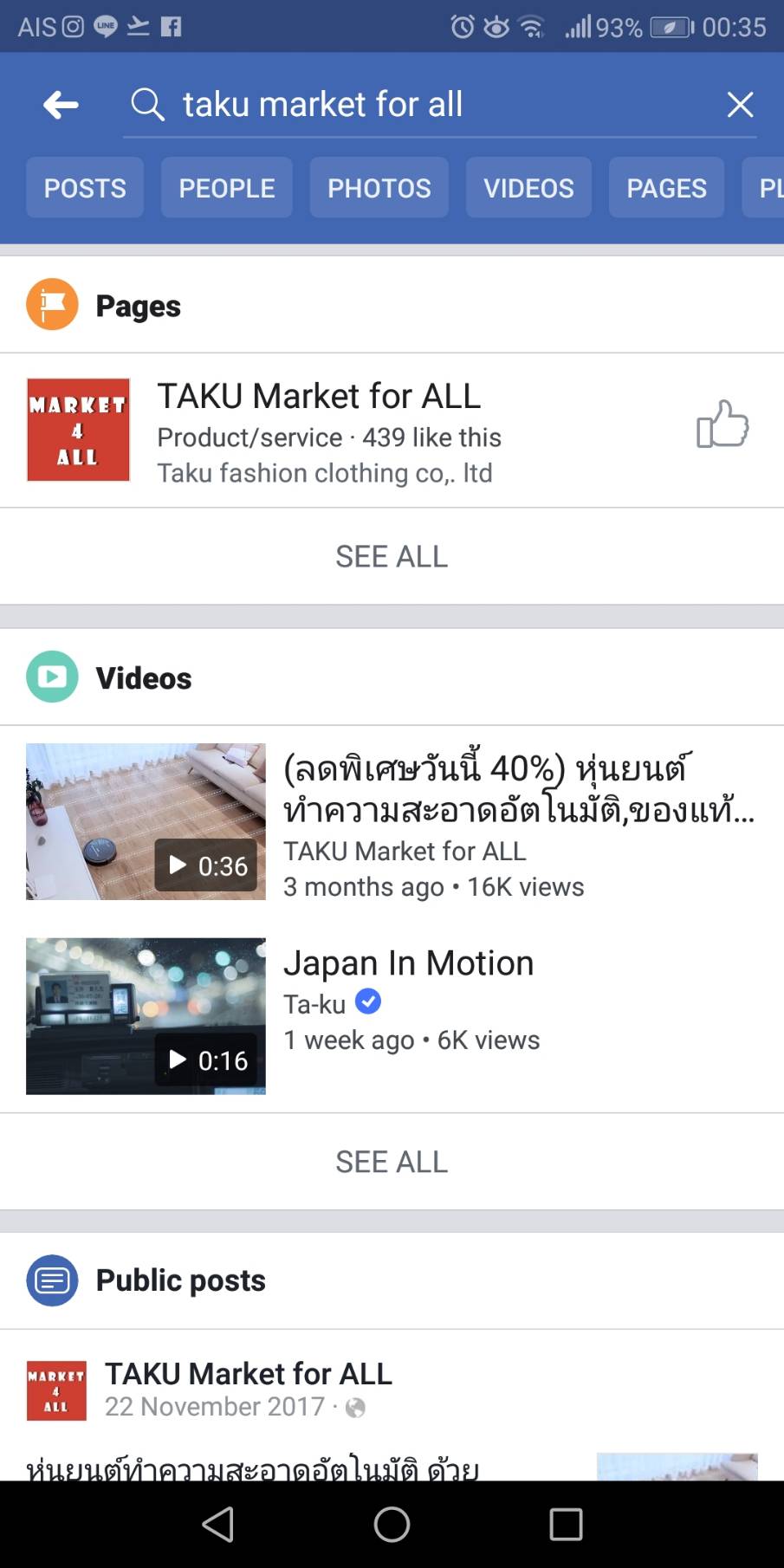The width and height of the screenshot is (784, 1568).
Task: Switch to the Posts filter tab
Action: (x=85, y=188)
